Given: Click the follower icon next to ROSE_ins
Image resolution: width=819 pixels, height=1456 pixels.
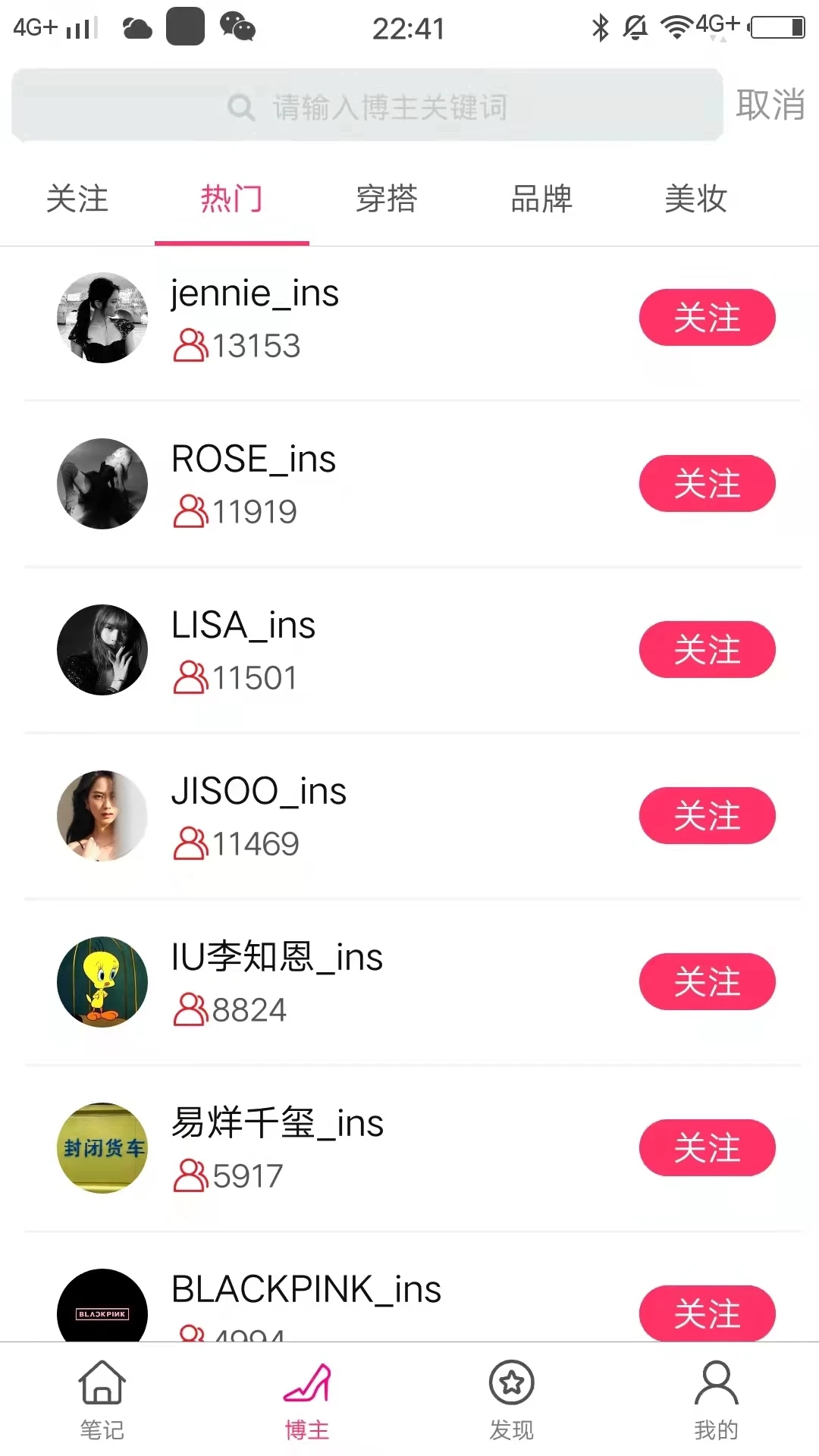Looking at the screenshot, I should (x=191, y=512).
